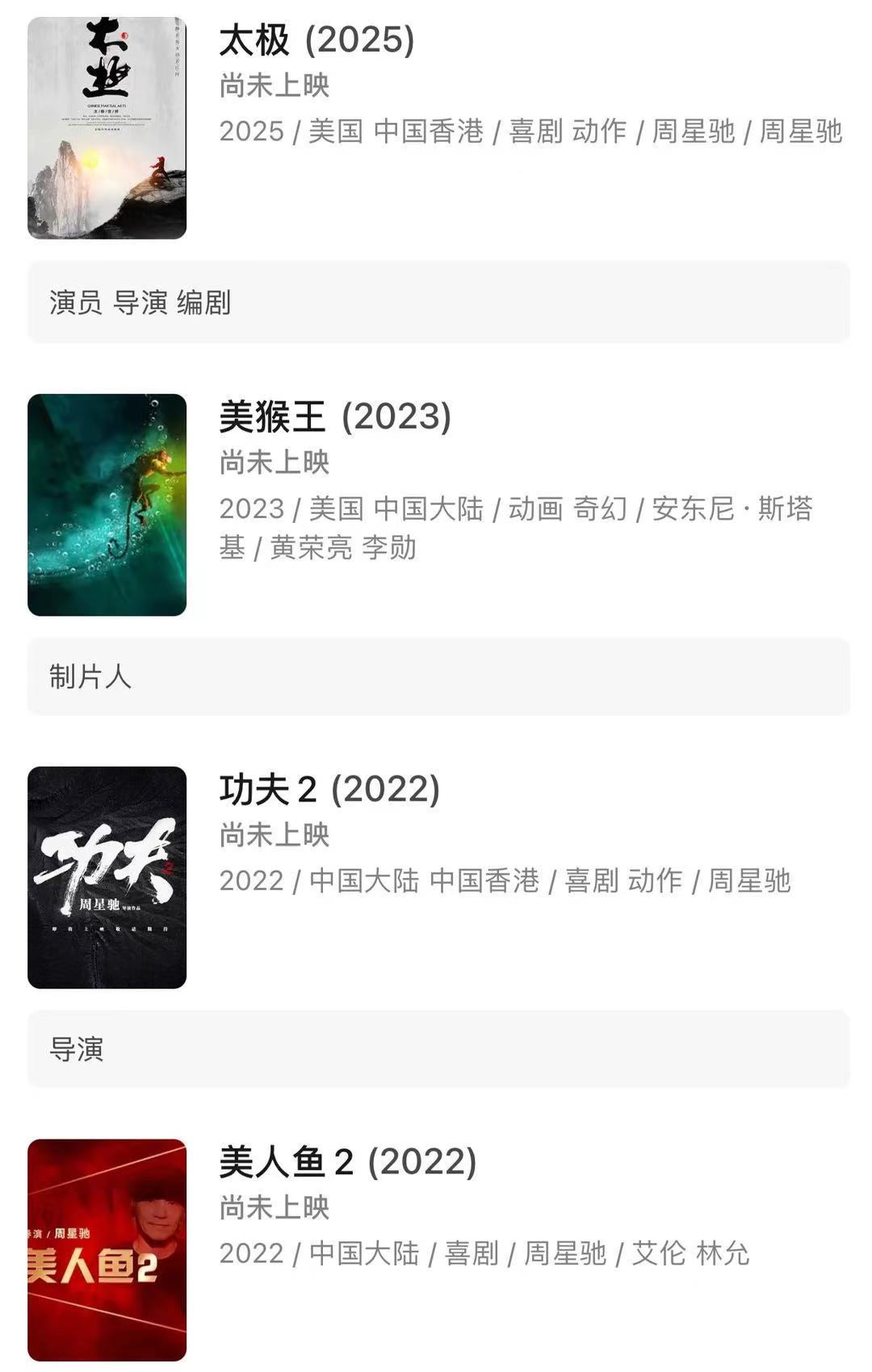Open the 功夫2 (2022) movie details
Image resolution: width=872 pixels, height=1372 pixels.
click(327, 787)
